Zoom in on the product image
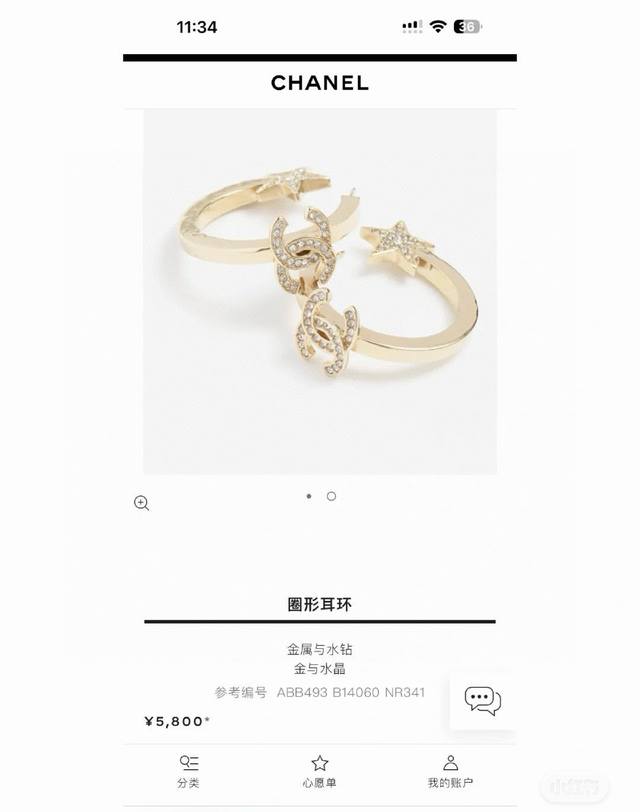 point(141,503)
